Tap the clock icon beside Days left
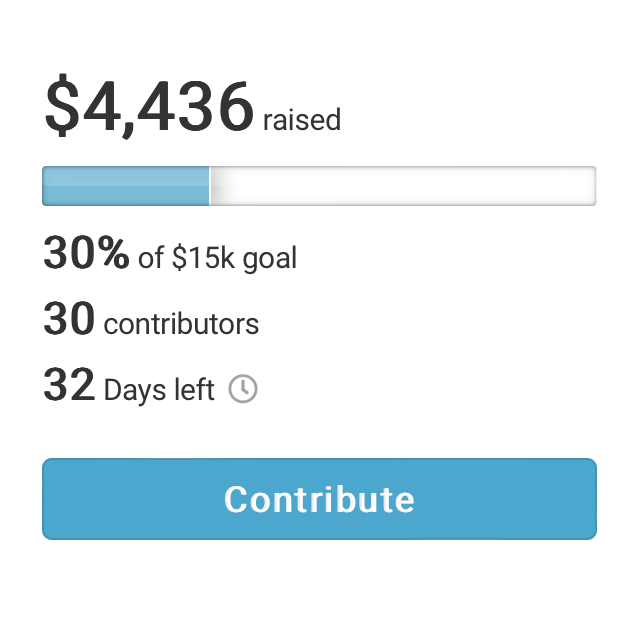The image size is (636, 620). pos(243,389)
